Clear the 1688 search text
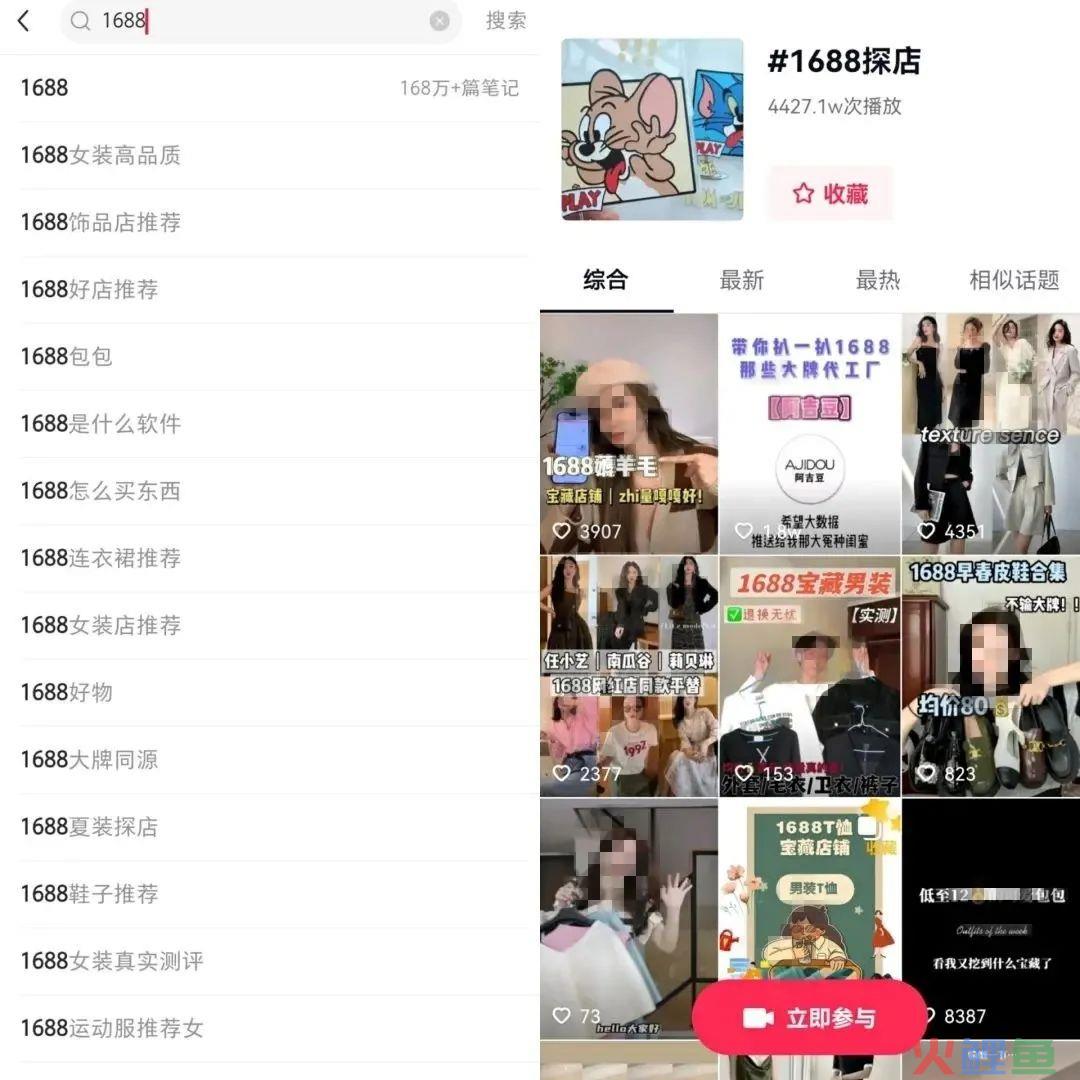This screenshot has height=1080, width=1080. [x=439, y=21]
